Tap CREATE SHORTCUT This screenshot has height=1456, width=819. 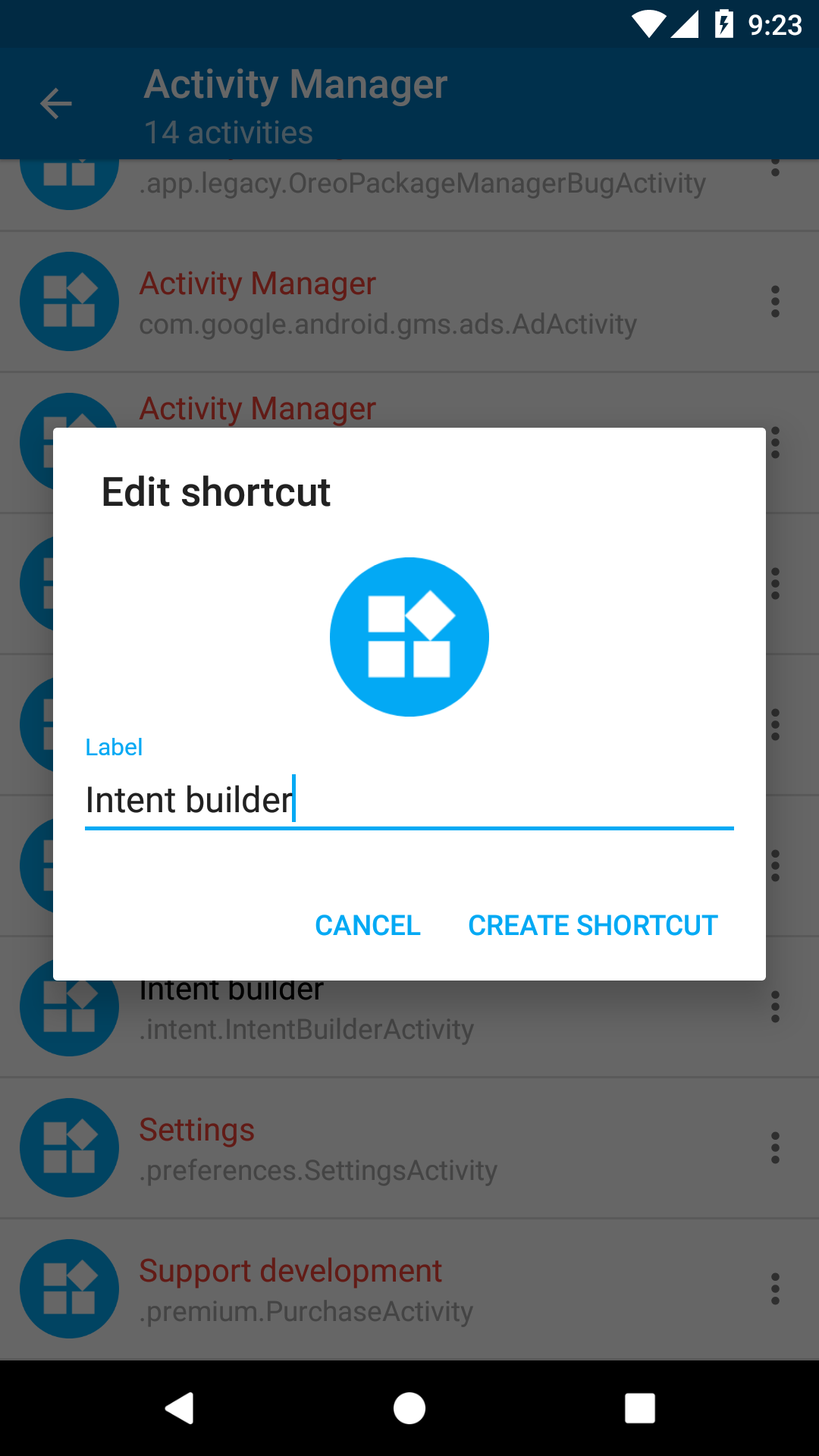(591, 925)
